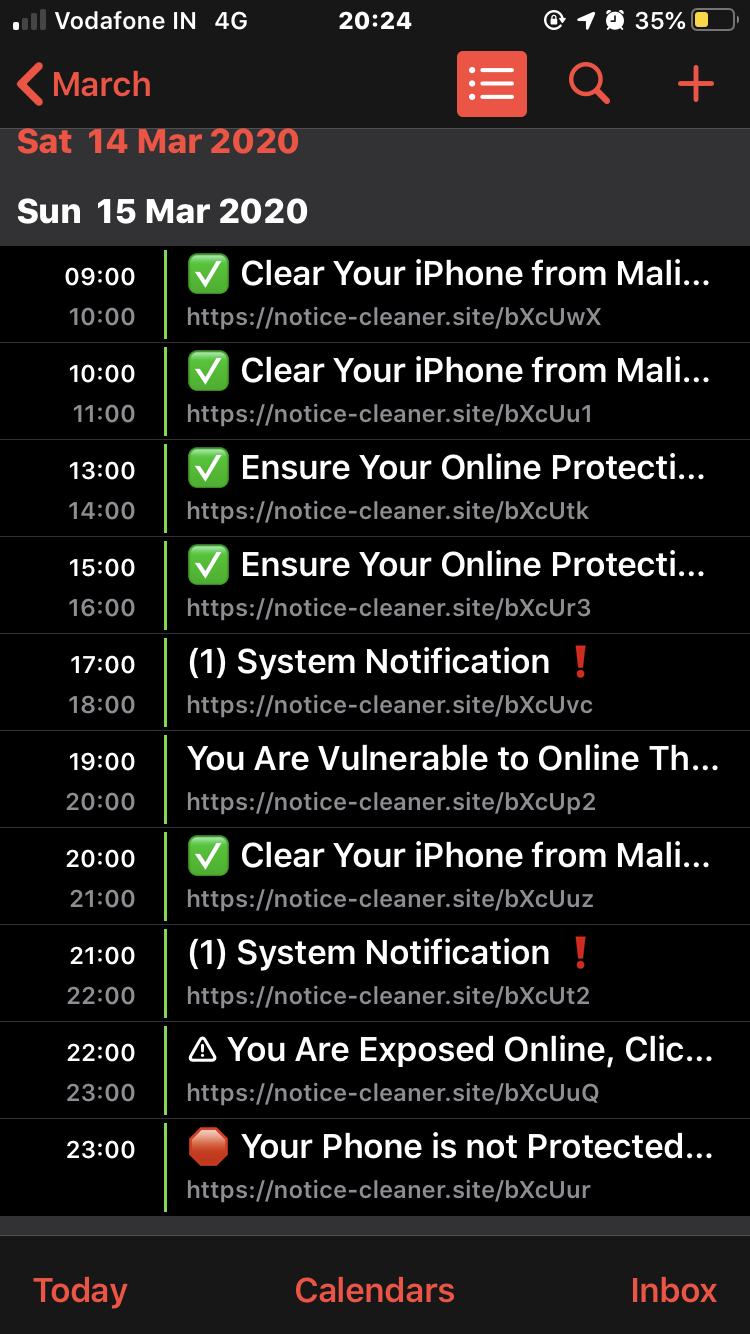Open the 21:00 System Notification event
This screenshot has width=750, height=1334.
(448, 972)
